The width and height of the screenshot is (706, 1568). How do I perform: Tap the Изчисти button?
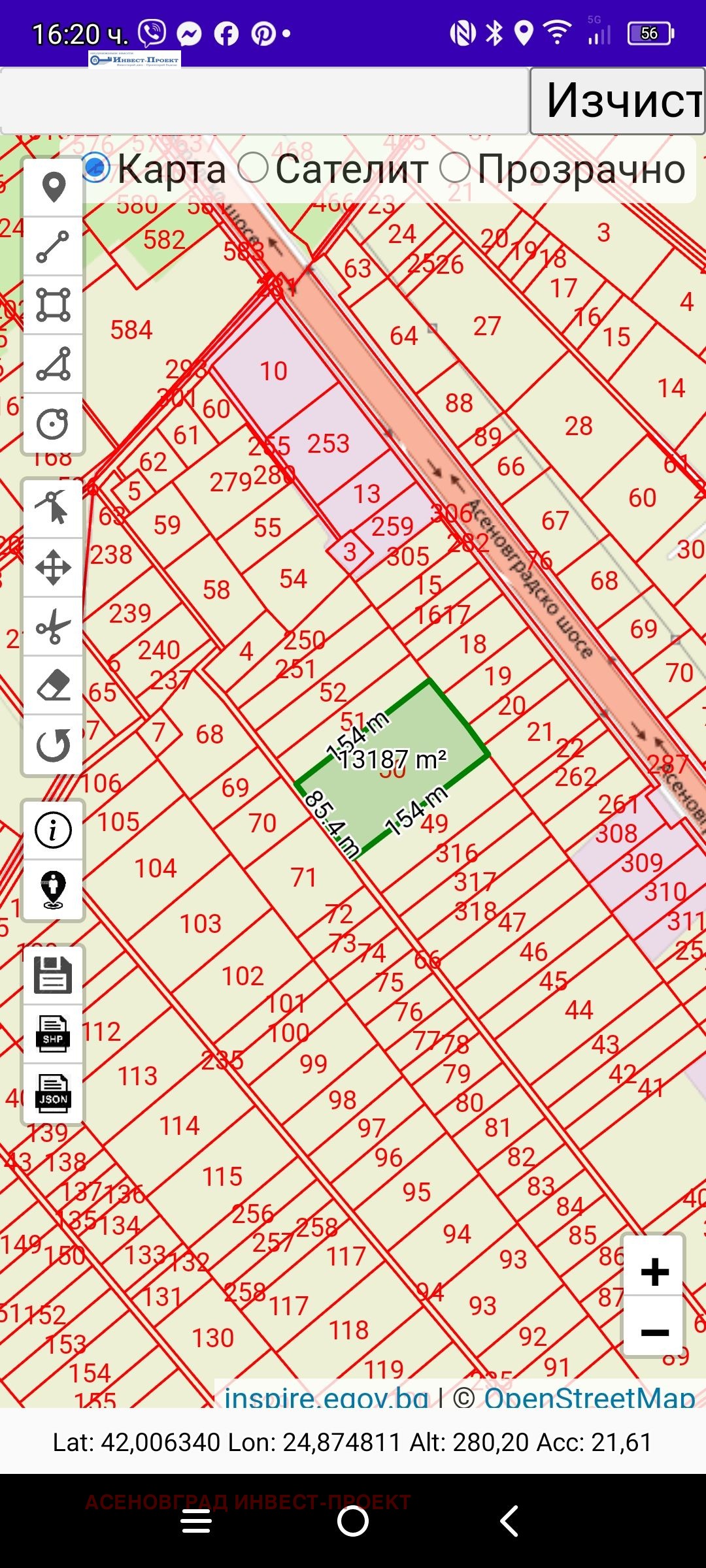coord(618,101)
